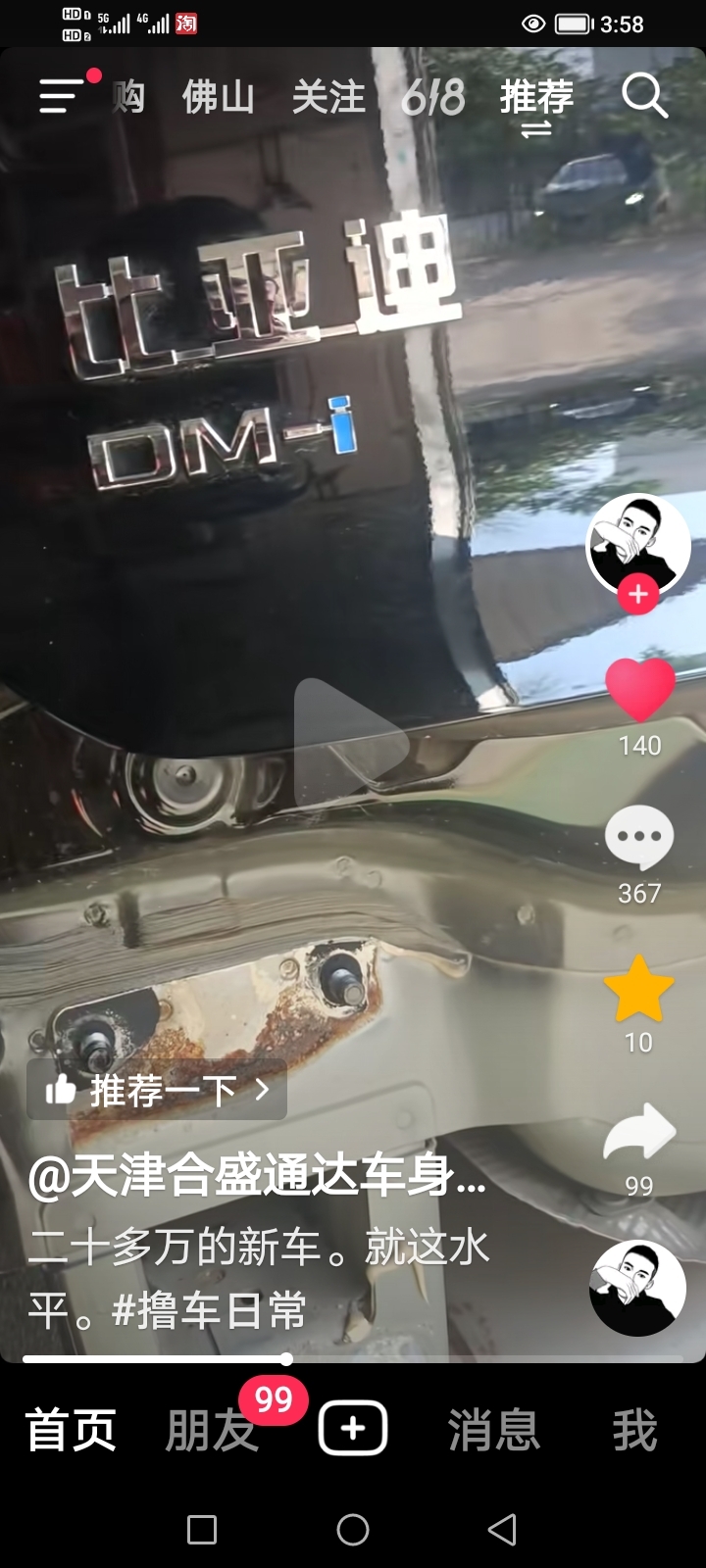Screen dimensions: 706x1568
Task: Open the search icon
Action: [x=644, y=96]
